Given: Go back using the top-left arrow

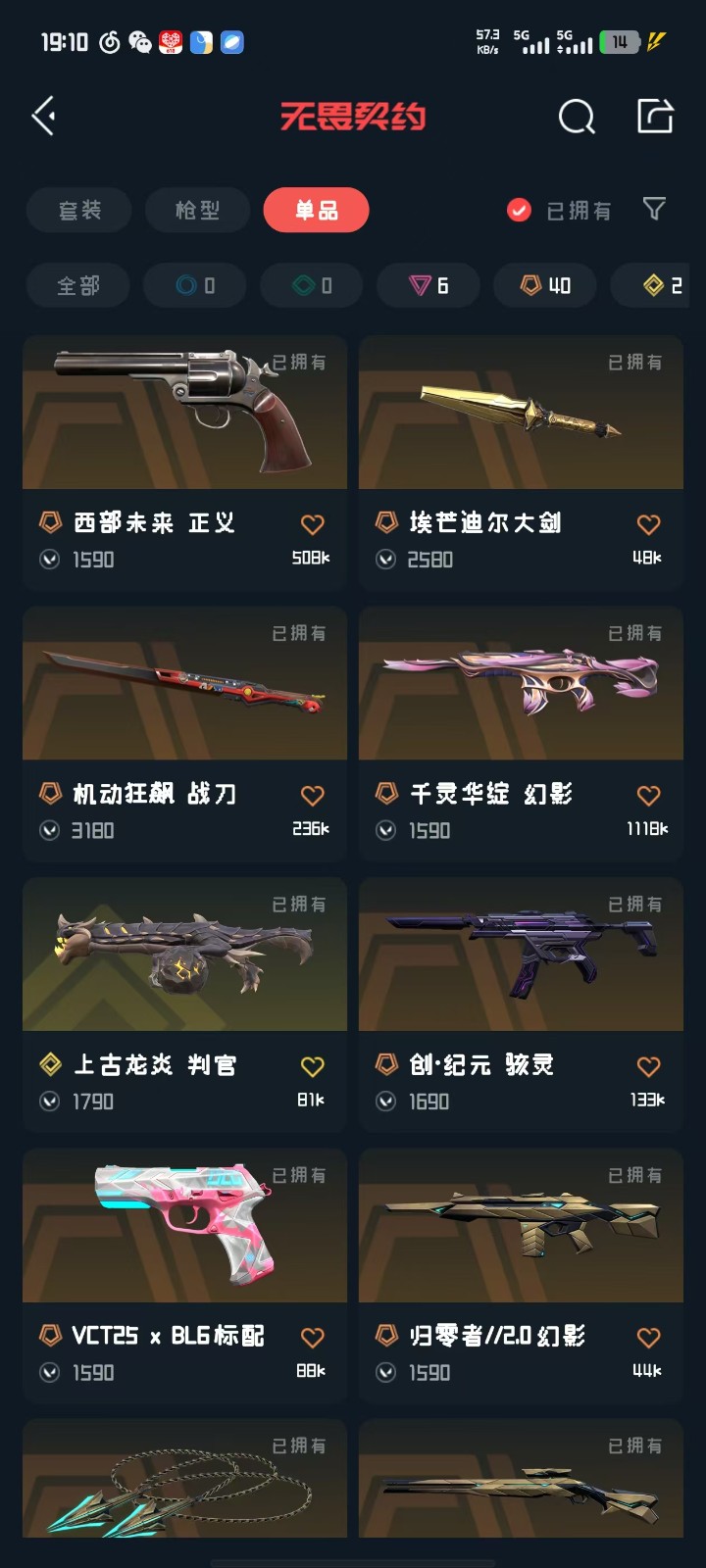Looking at the screenshot, I should (44, 117).
